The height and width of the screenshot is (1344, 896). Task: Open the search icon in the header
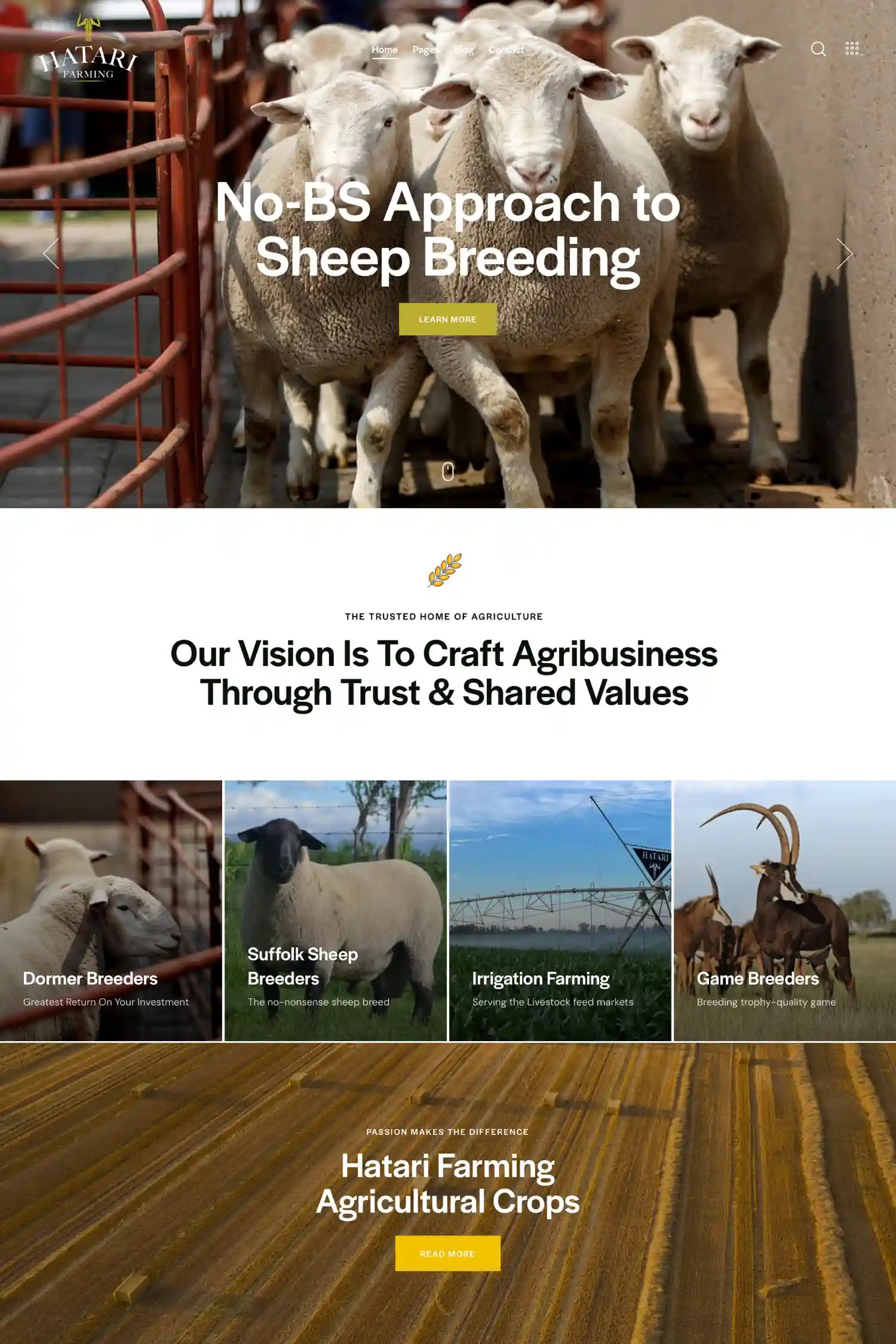(818, 49)
